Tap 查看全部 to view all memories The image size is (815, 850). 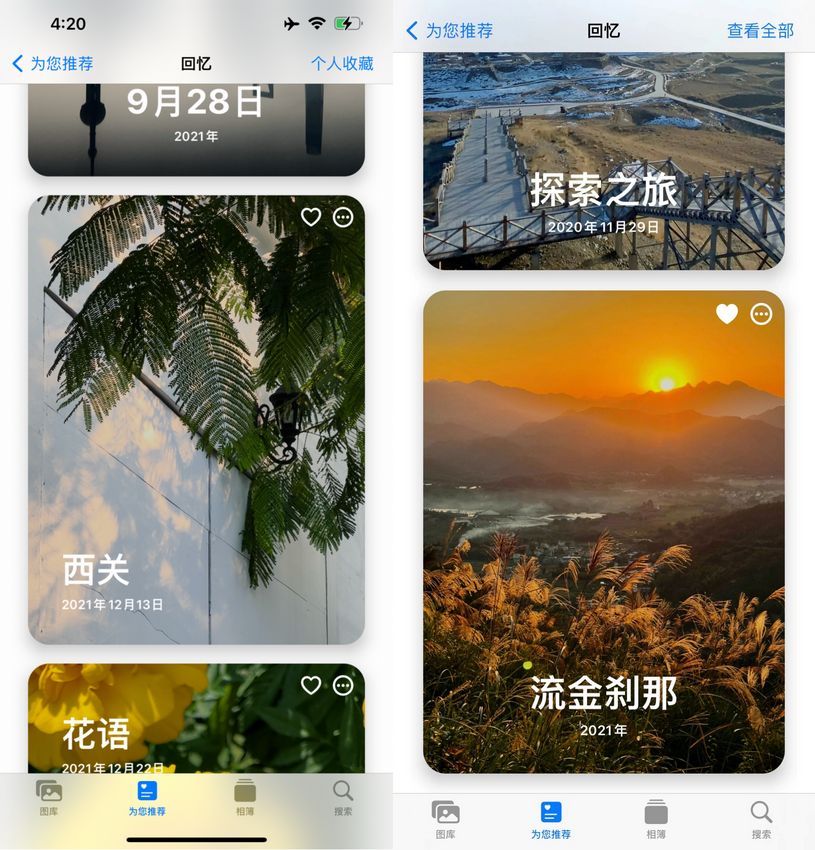760,31
